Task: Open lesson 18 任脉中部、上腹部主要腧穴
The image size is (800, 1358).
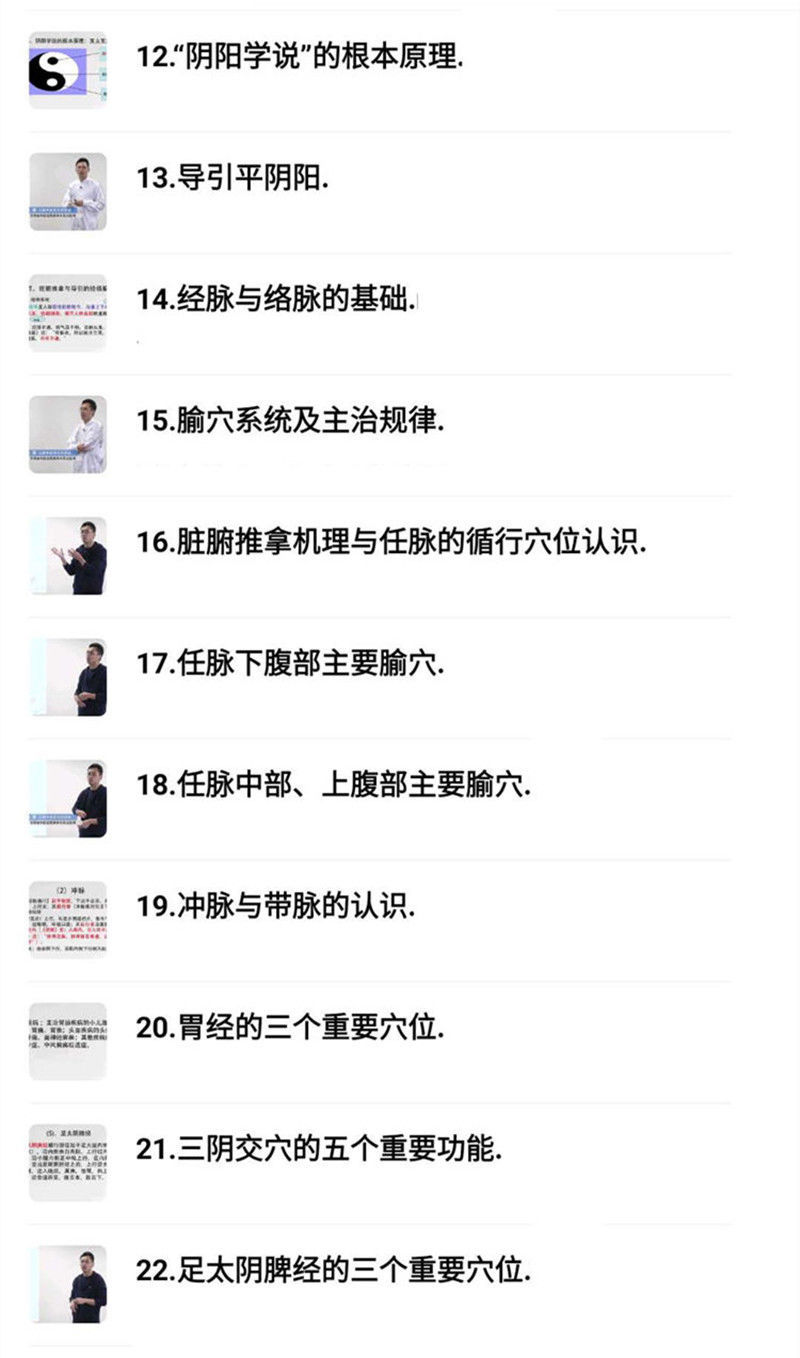Action: coord(333,786)
